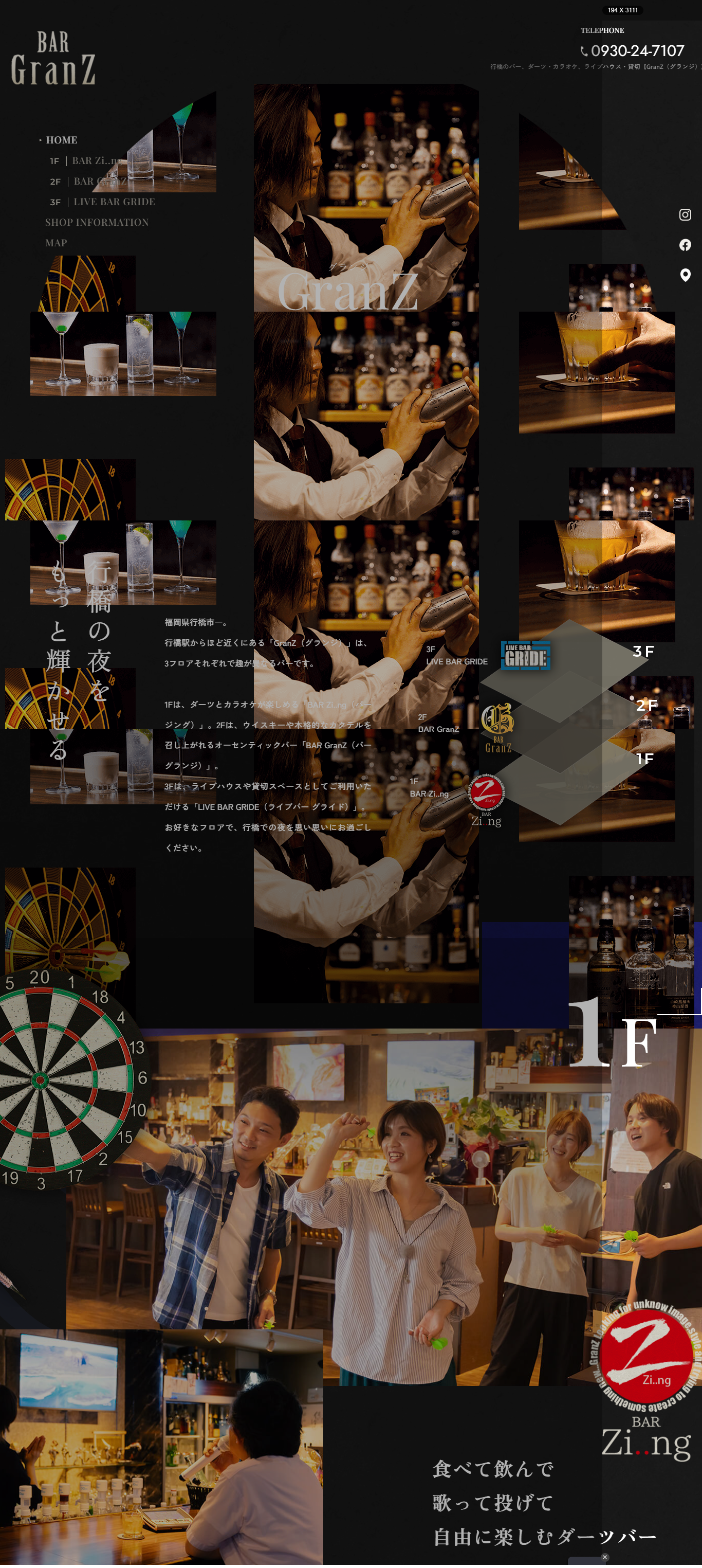Open SHOP INFORMATION page

[x=97, y=222]
